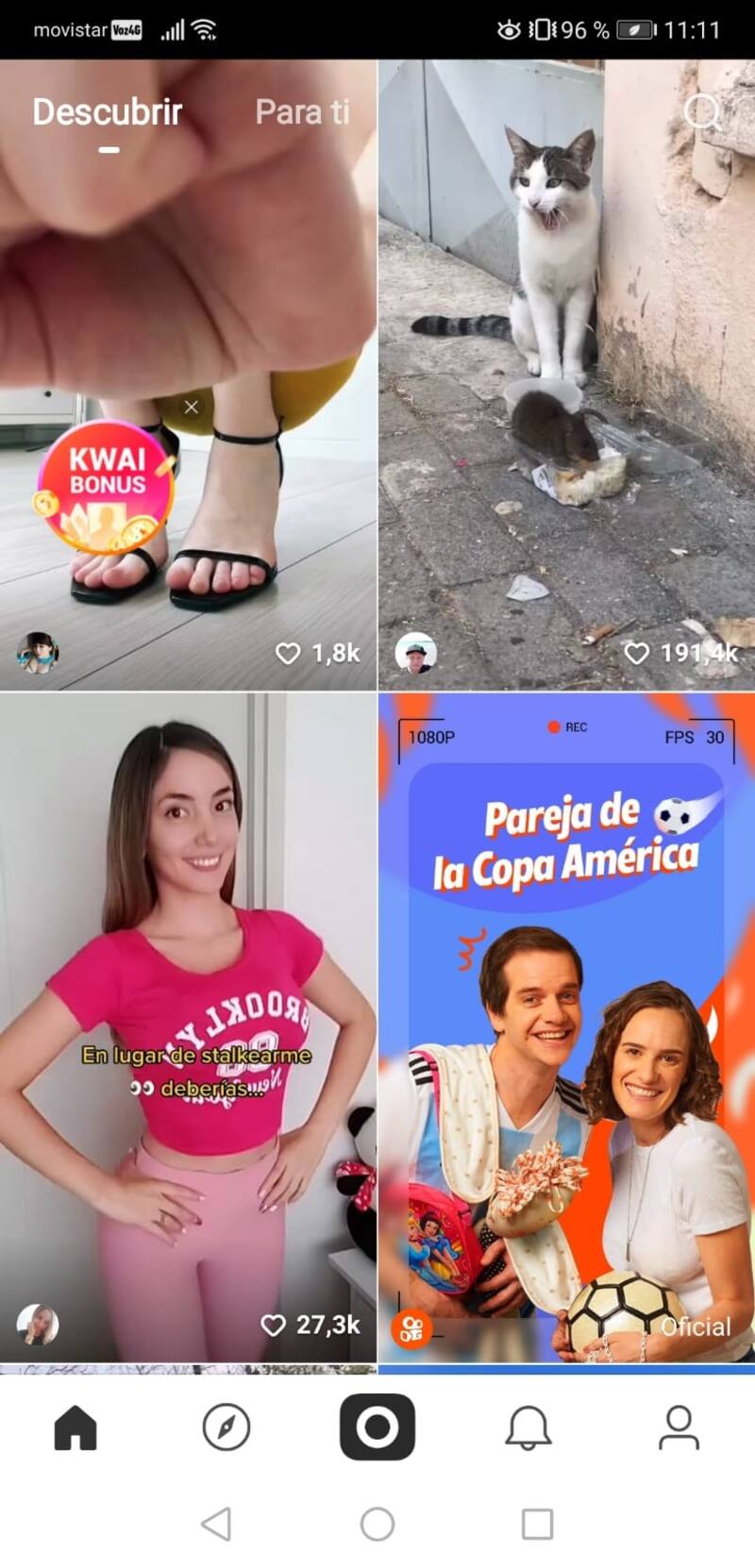755x1568 pixels.
Task: Open the notifications bell
Action: pos(528,1427)
